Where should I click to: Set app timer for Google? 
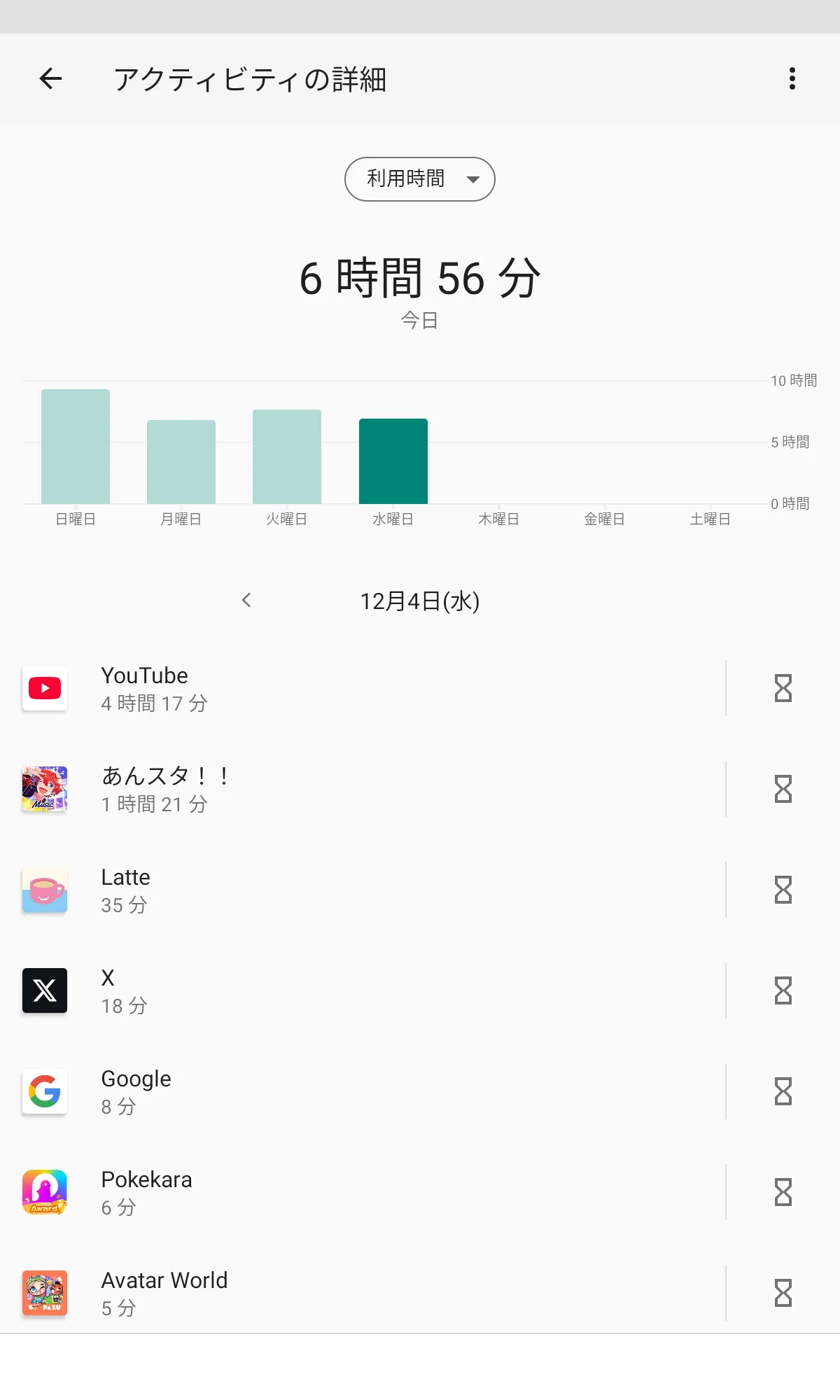[x=783, y=1092]
